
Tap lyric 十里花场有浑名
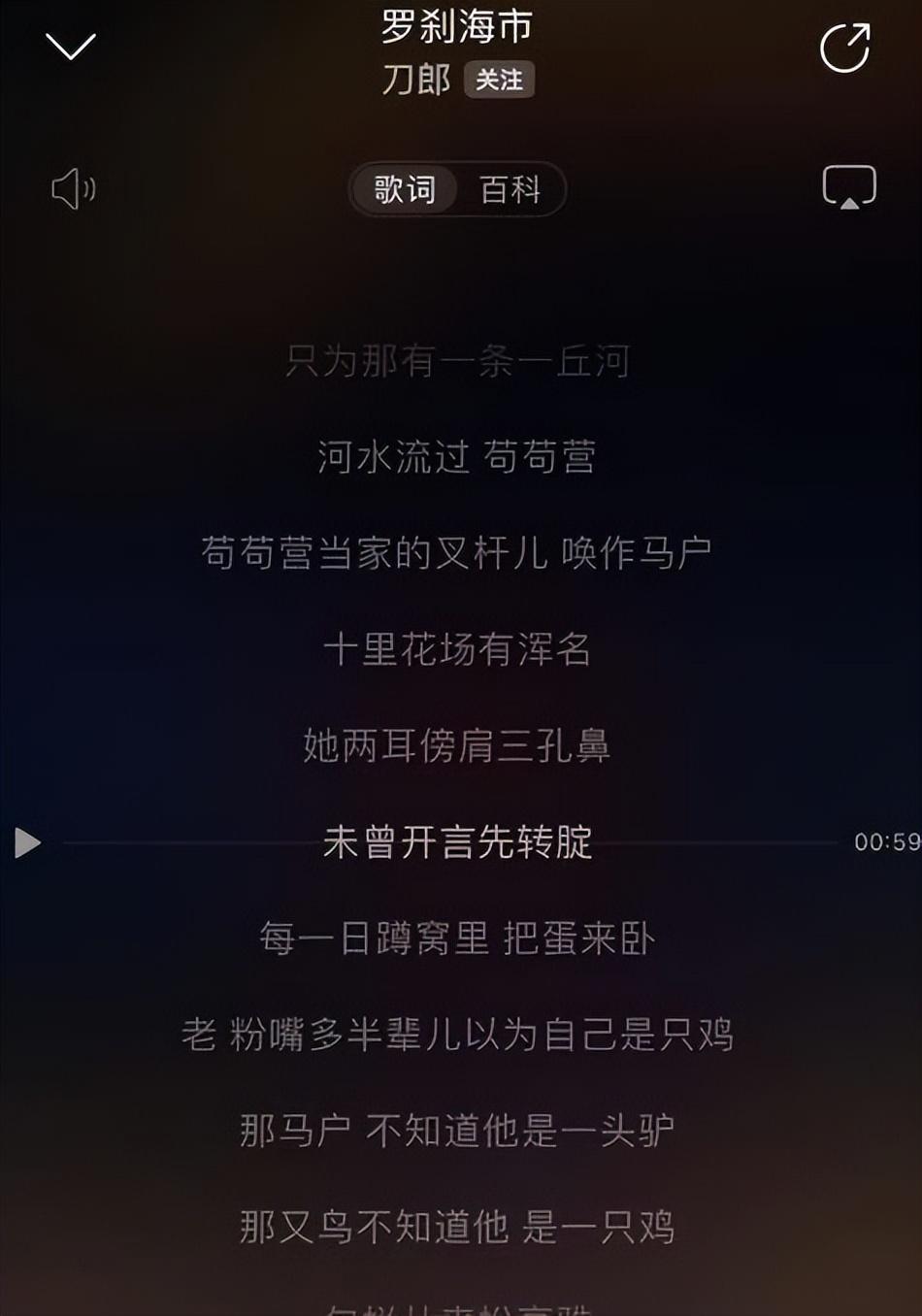456,650
